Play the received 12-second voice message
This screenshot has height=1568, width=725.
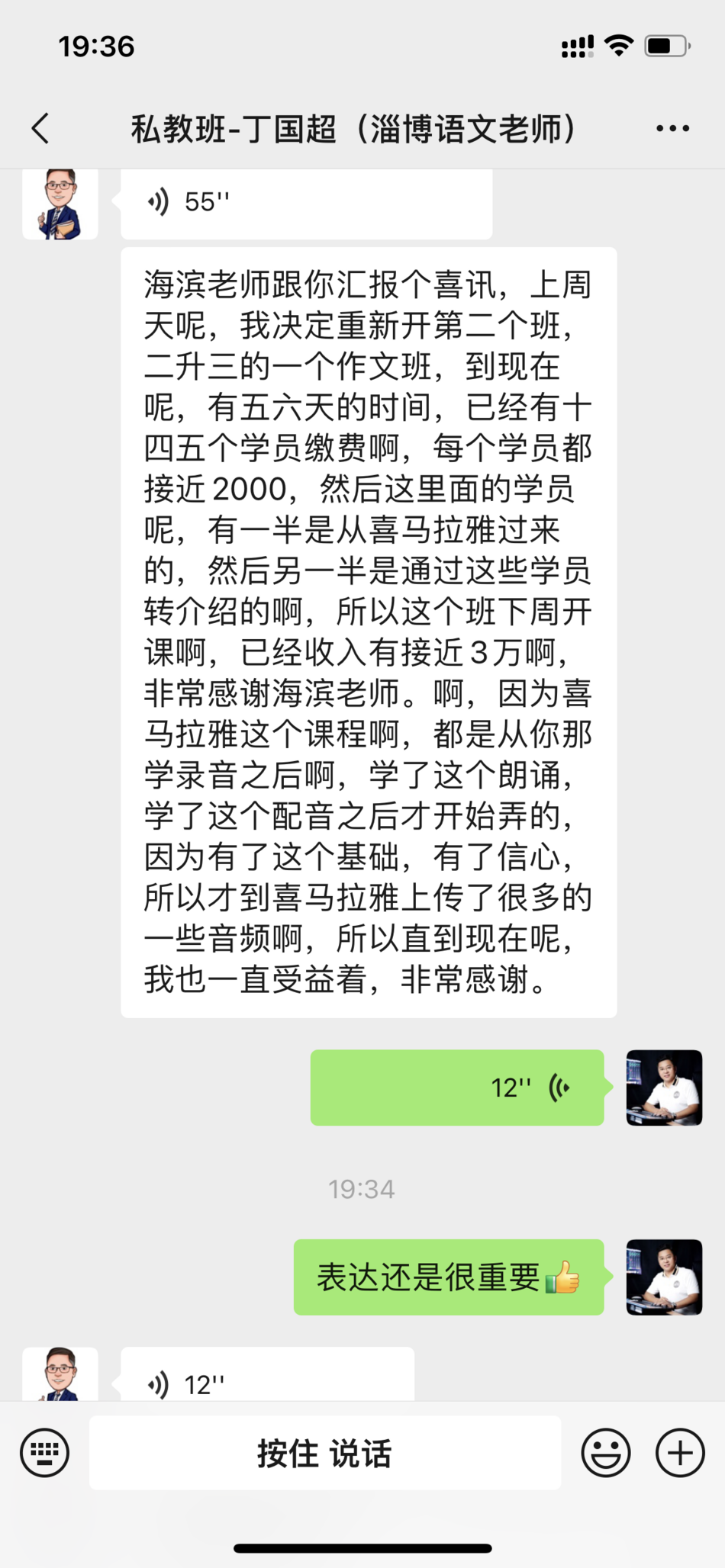[x=267, y=1377]
